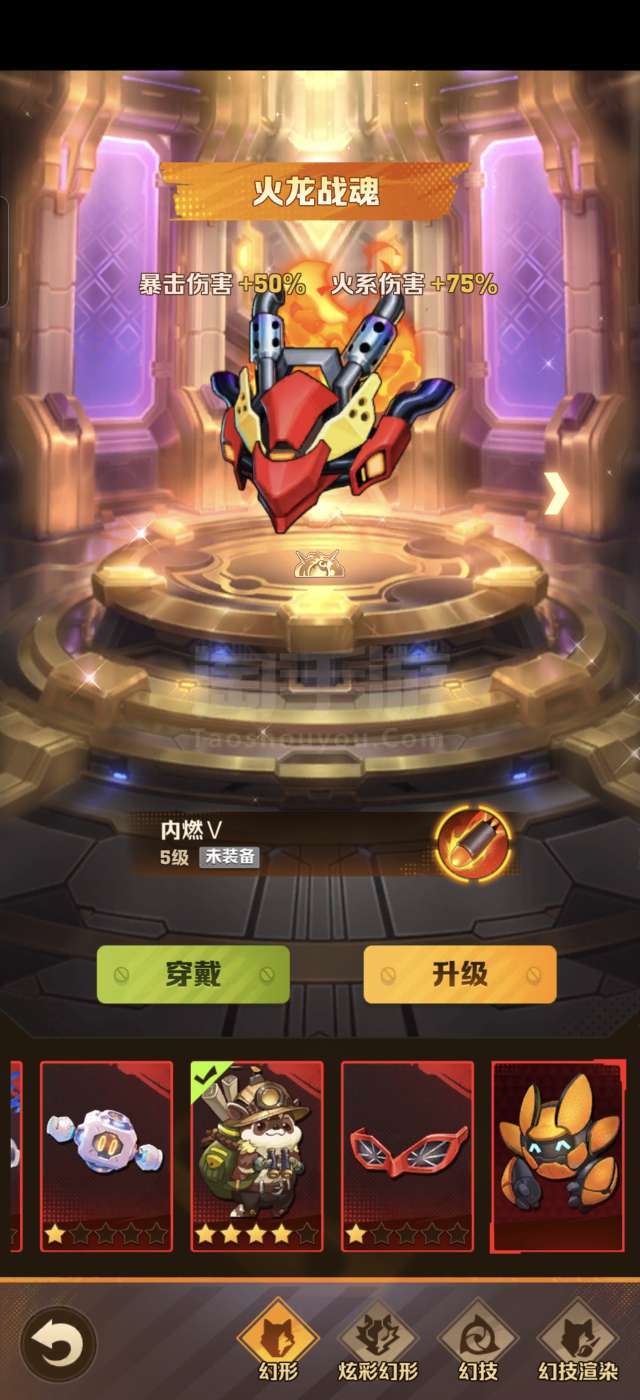
Task: Select the explorer otter form card
Action: pyautogui.click(x=257, y=1156)
